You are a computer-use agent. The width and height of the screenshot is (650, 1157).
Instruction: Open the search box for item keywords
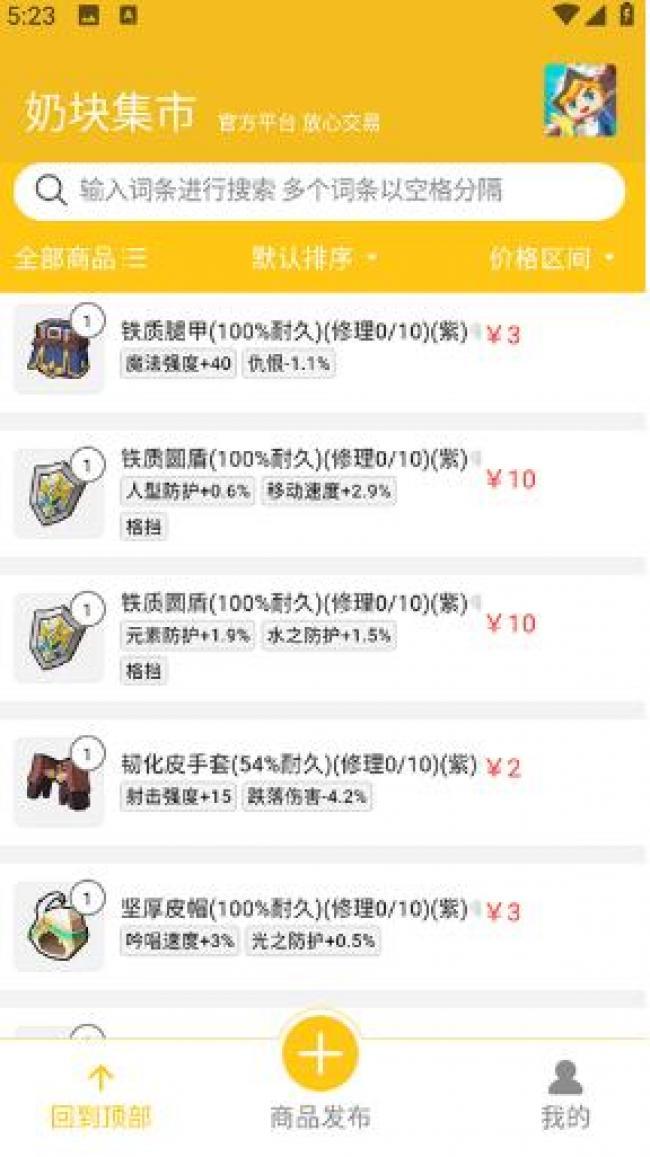320,191
